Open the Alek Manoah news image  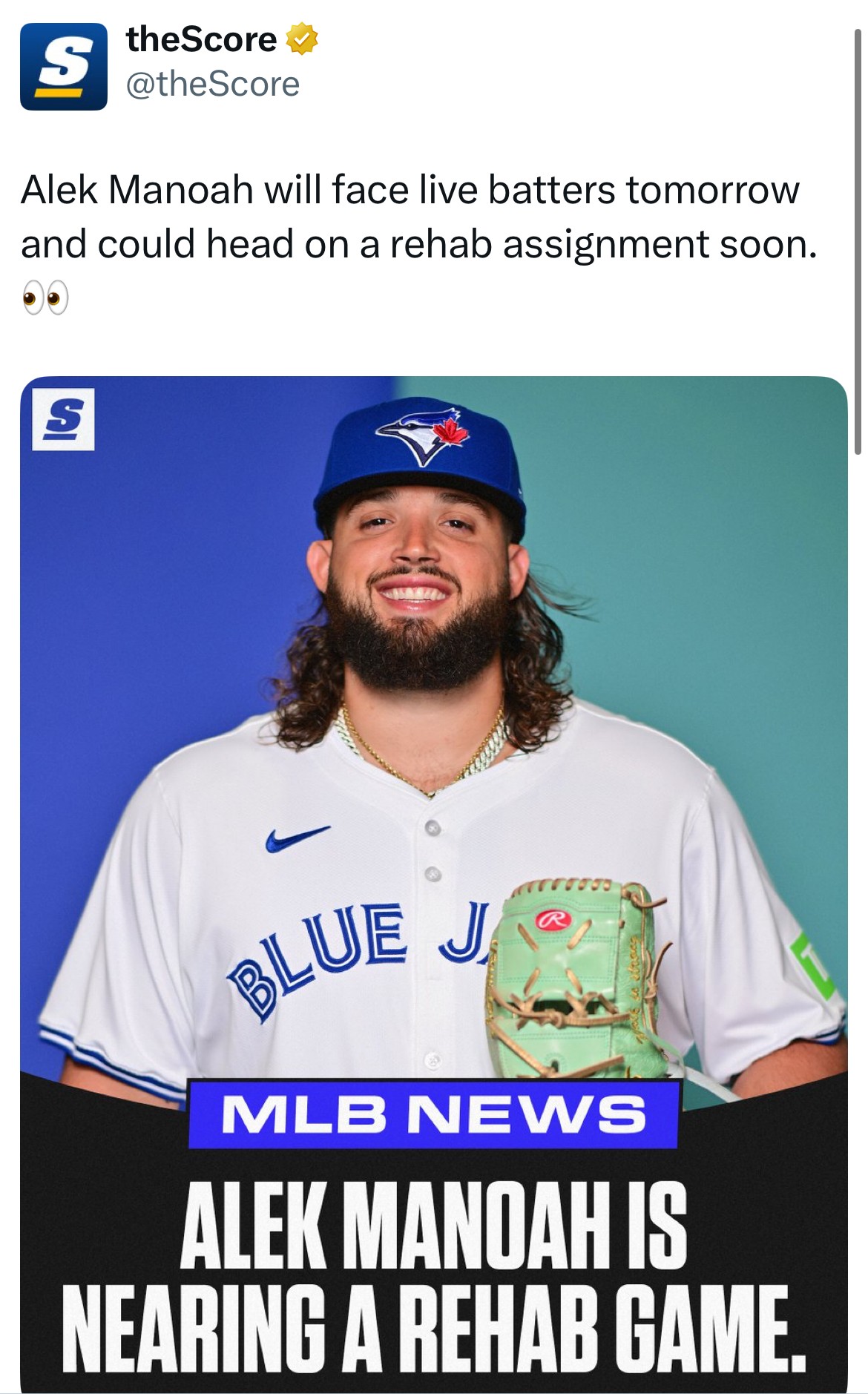434,884
